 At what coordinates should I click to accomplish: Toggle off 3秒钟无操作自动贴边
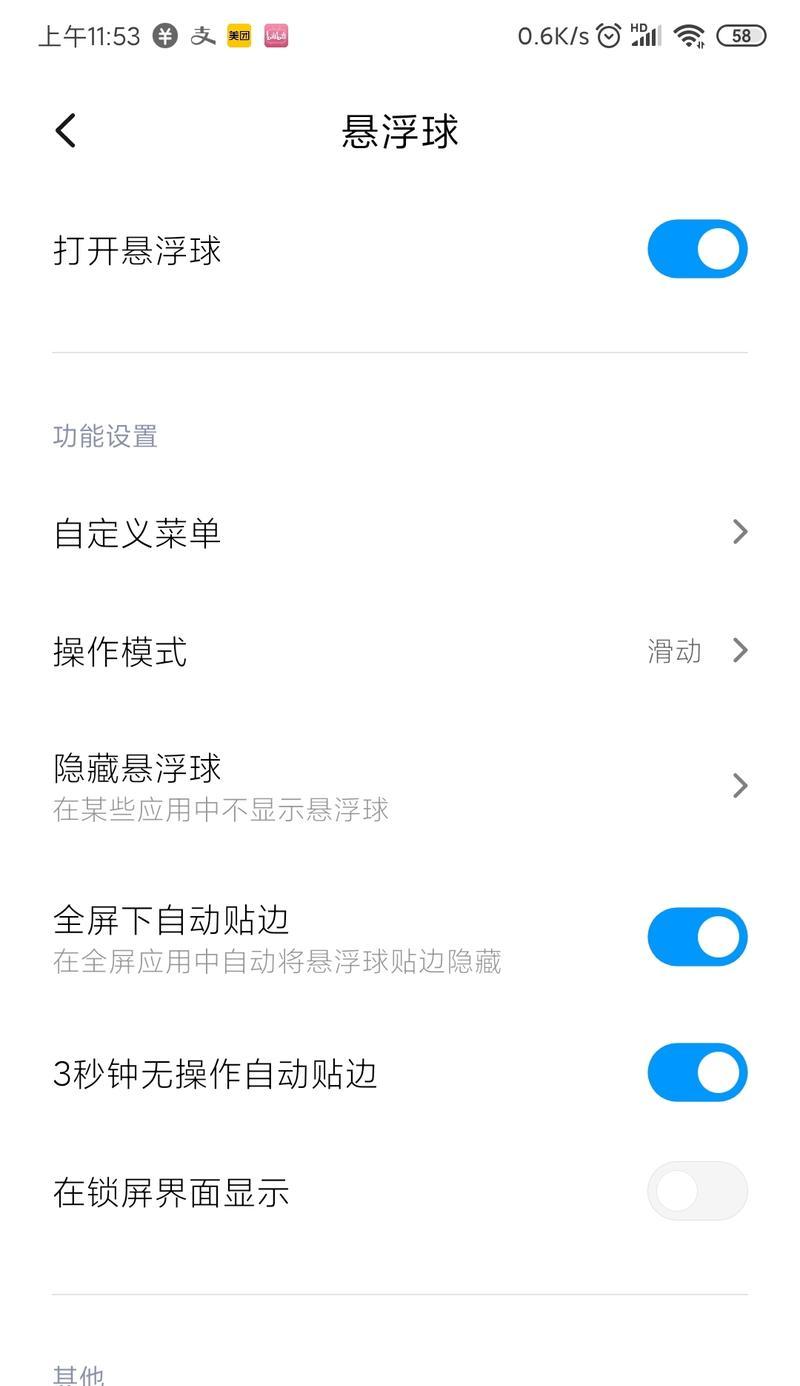(697, 1073)
